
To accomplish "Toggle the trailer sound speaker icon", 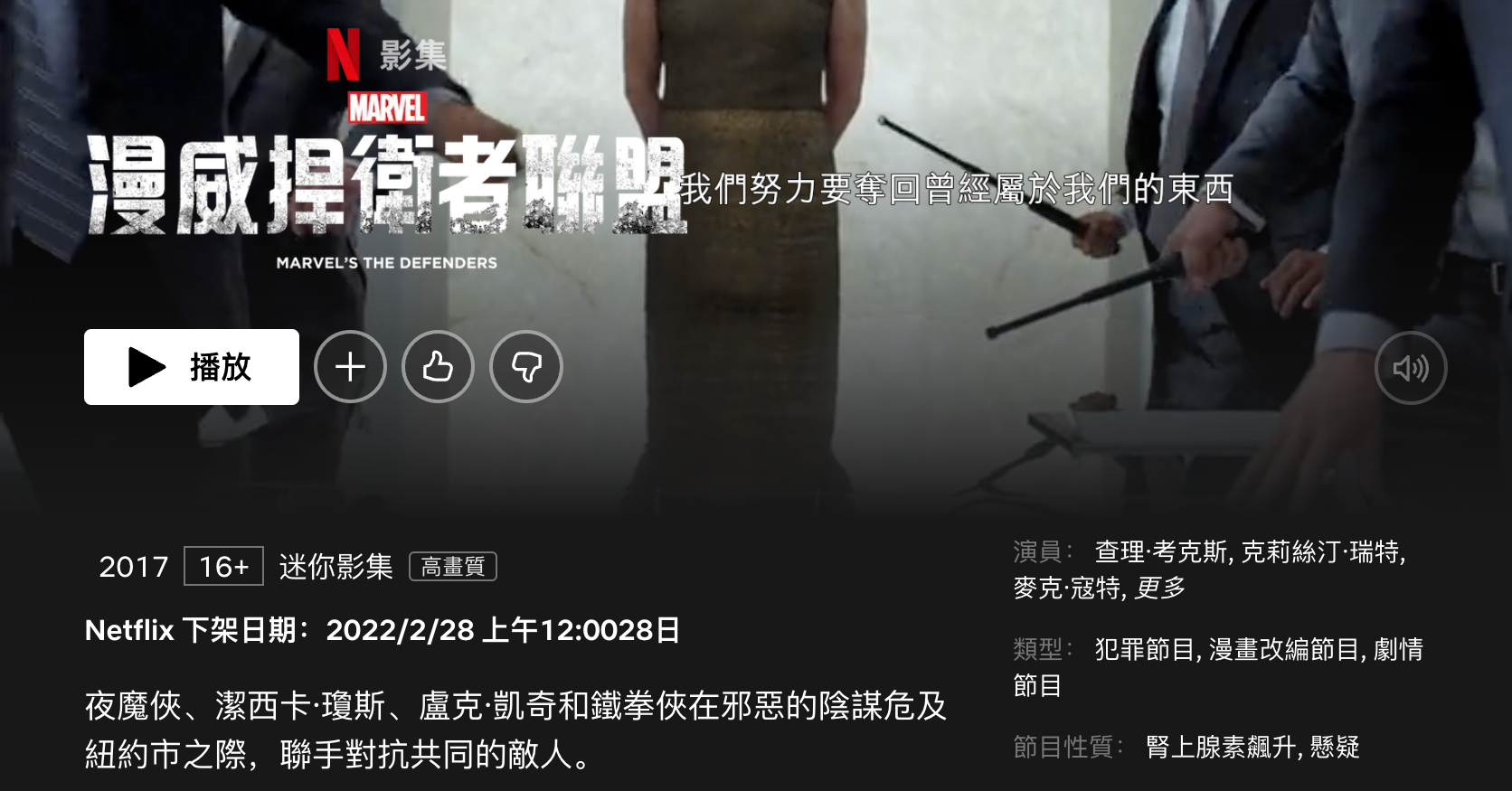I will click(x=1410, y=368).
